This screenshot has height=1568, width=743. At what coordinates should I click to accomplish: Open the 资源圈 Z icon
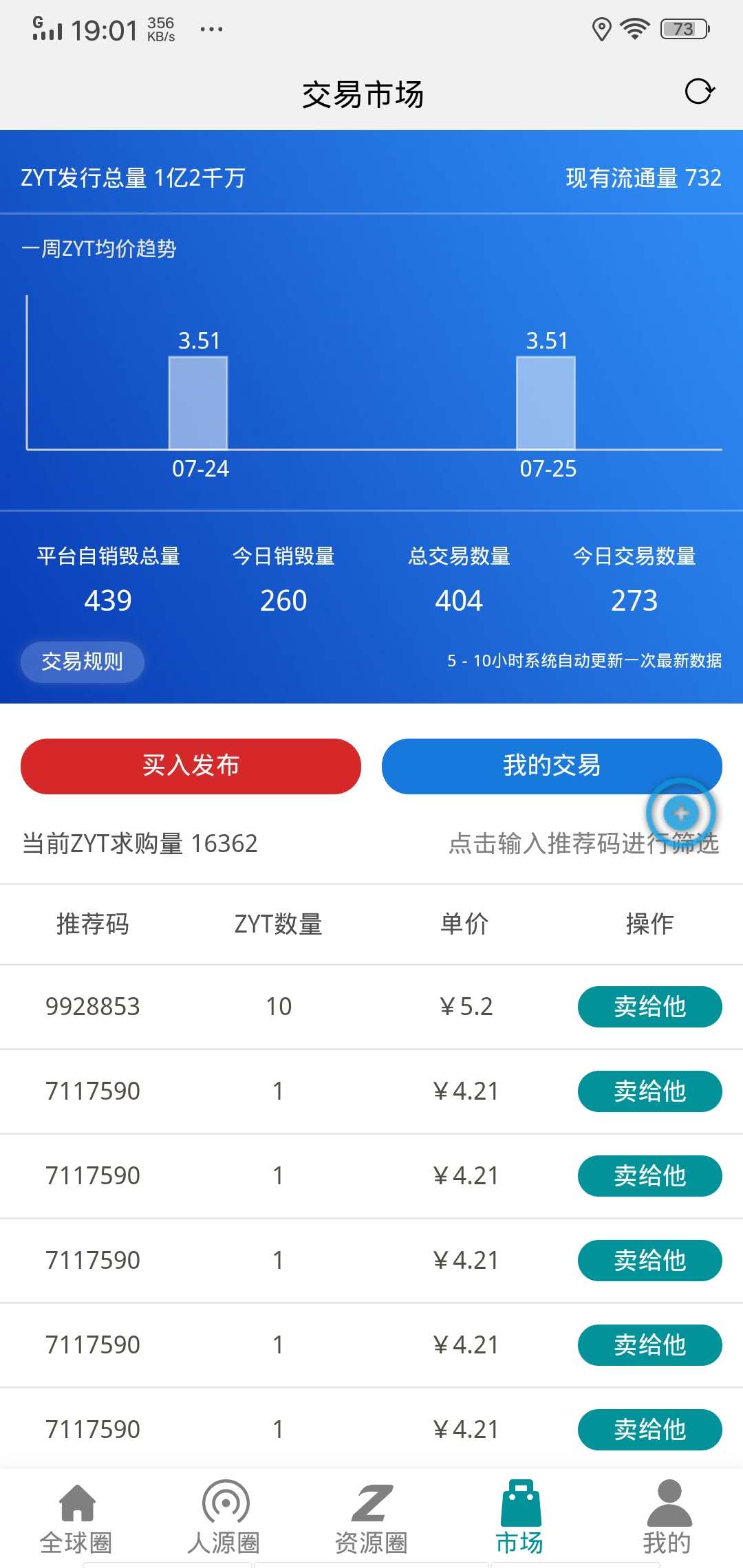(x=371, y=1501)
